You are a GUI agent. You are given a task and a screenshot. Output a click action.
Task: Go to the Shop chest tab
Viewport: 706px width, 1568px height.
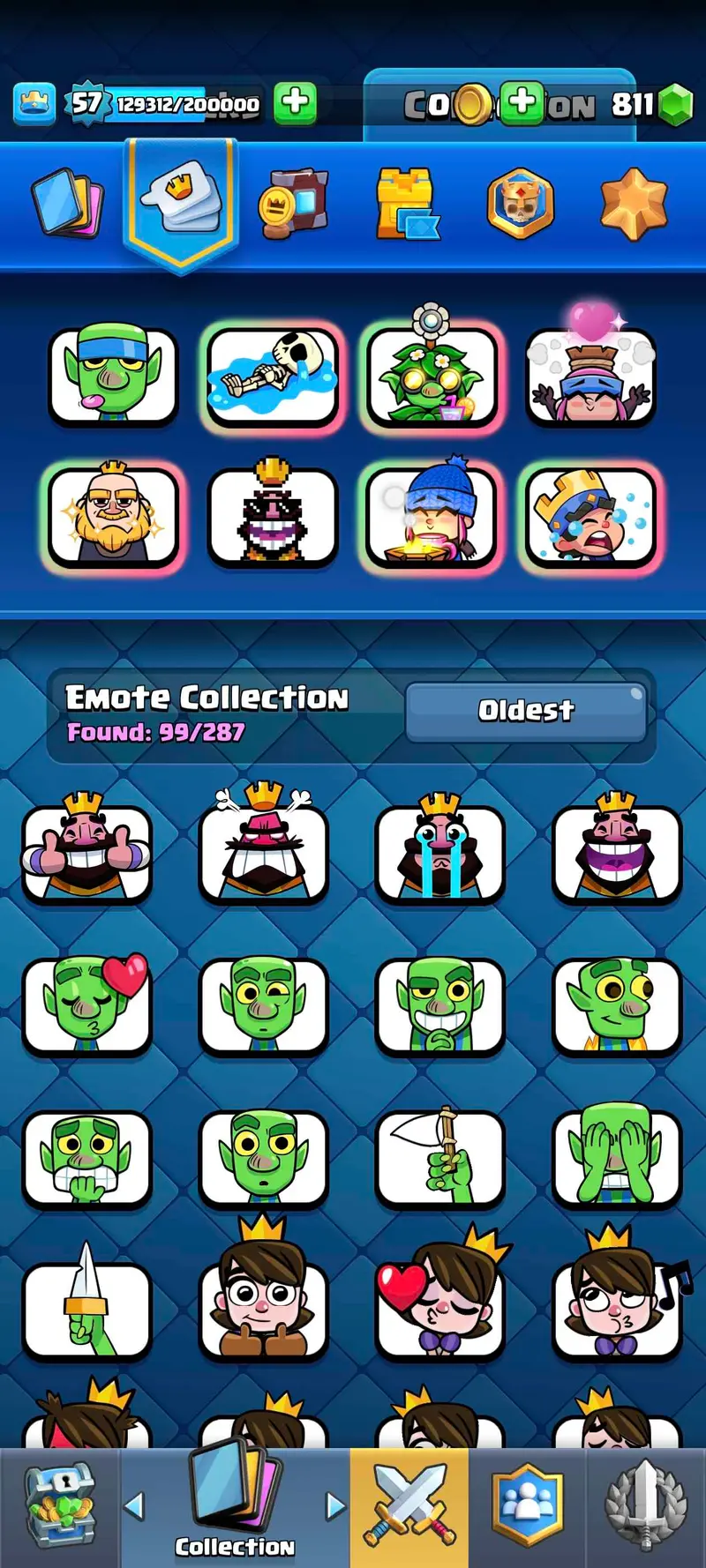[60, 1506]
